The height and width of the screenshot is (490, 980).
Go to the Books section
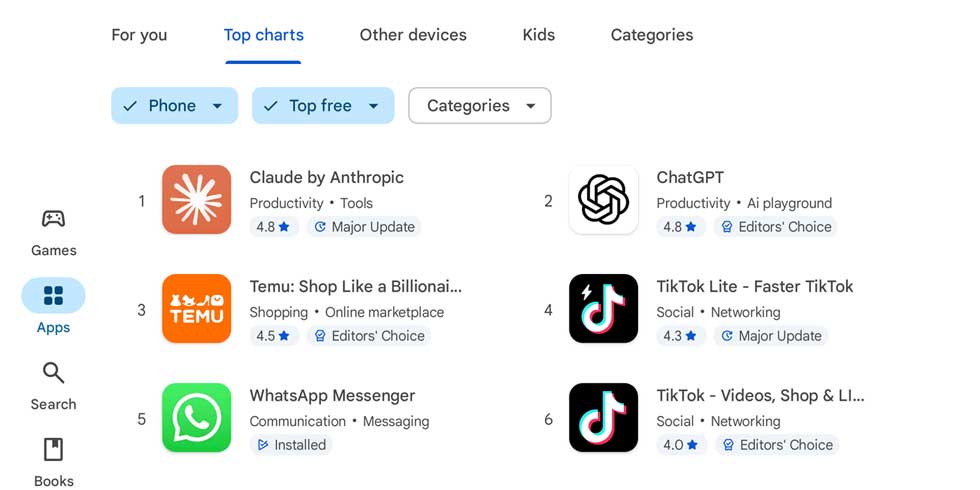coord(53,462)
